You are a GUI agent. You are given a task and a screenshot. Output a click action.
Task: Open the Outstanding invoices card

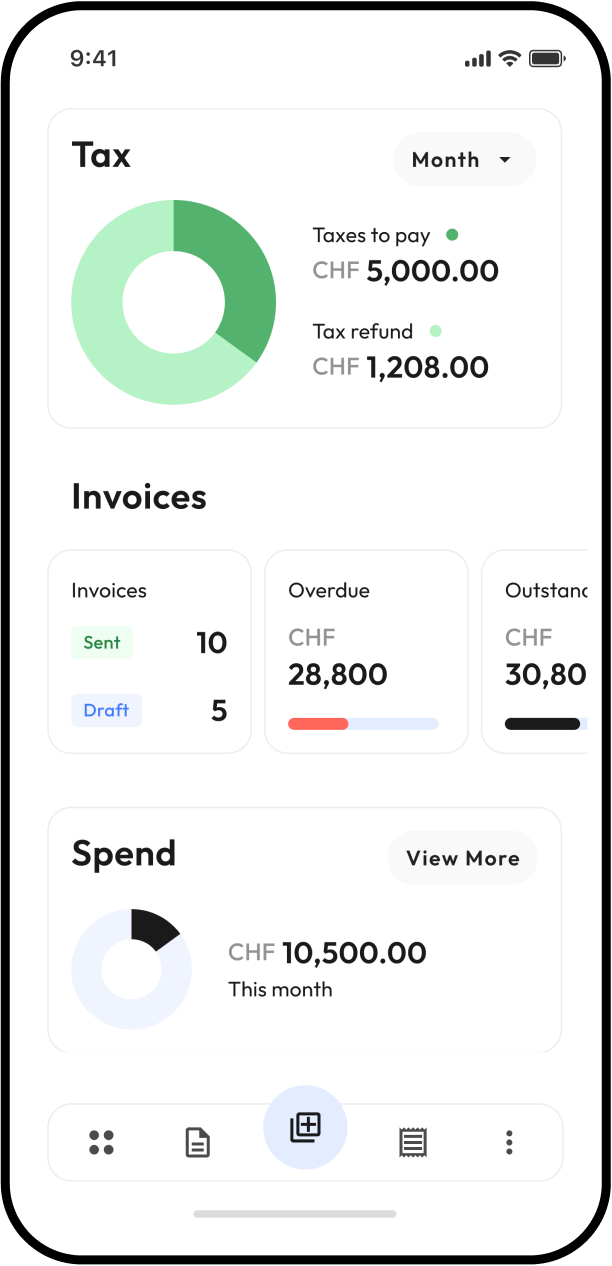pyautogui.click(x=538, y=651)
